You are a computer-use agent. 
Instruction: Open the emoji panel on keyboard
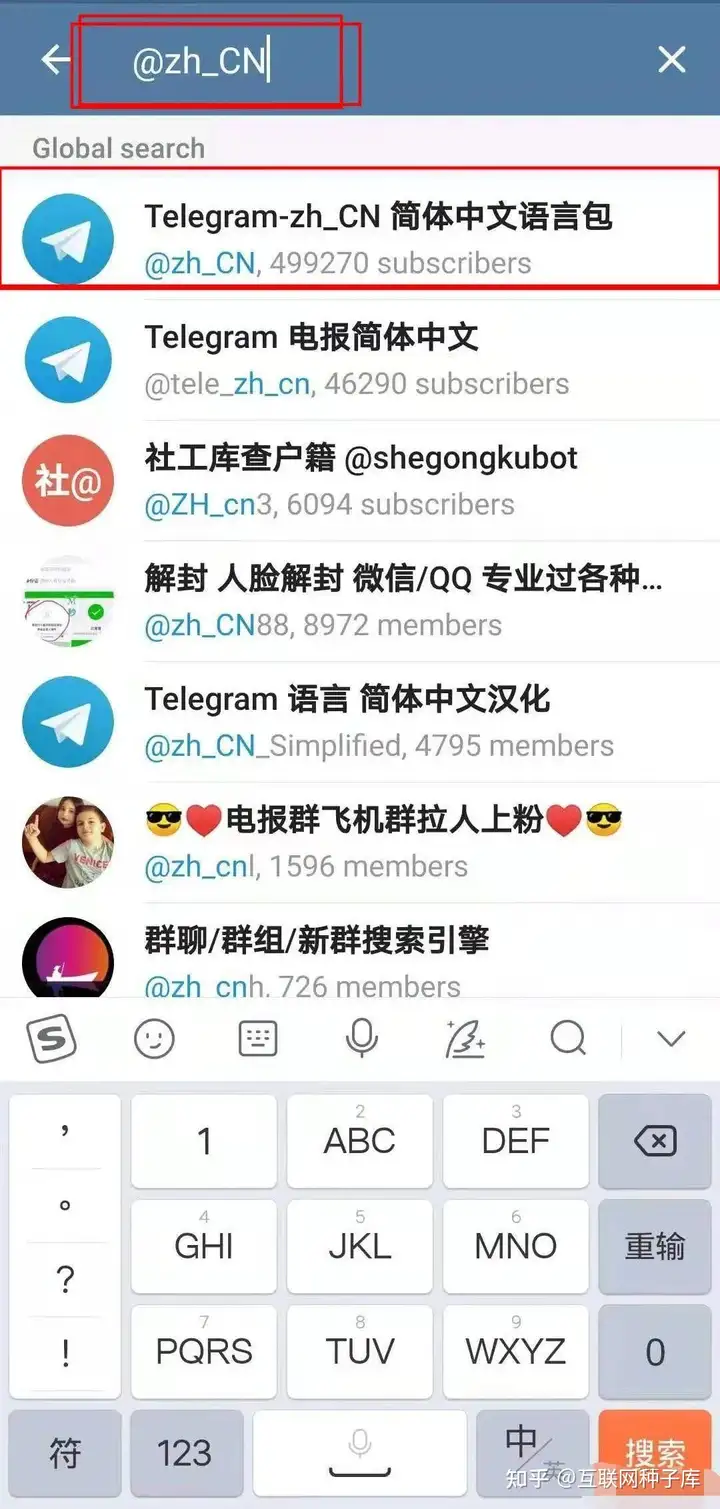(x=154, y=1039)
